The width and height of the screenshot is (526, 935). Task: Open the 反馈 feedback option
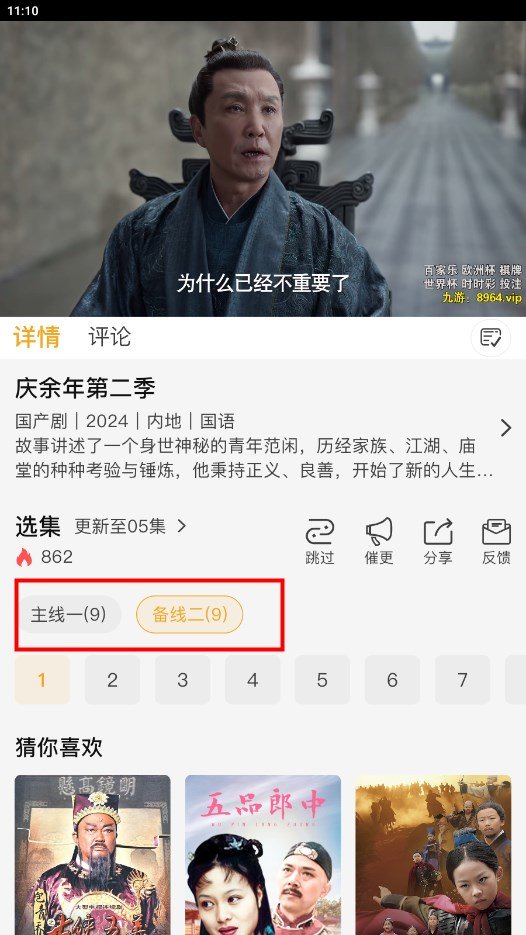496,541
